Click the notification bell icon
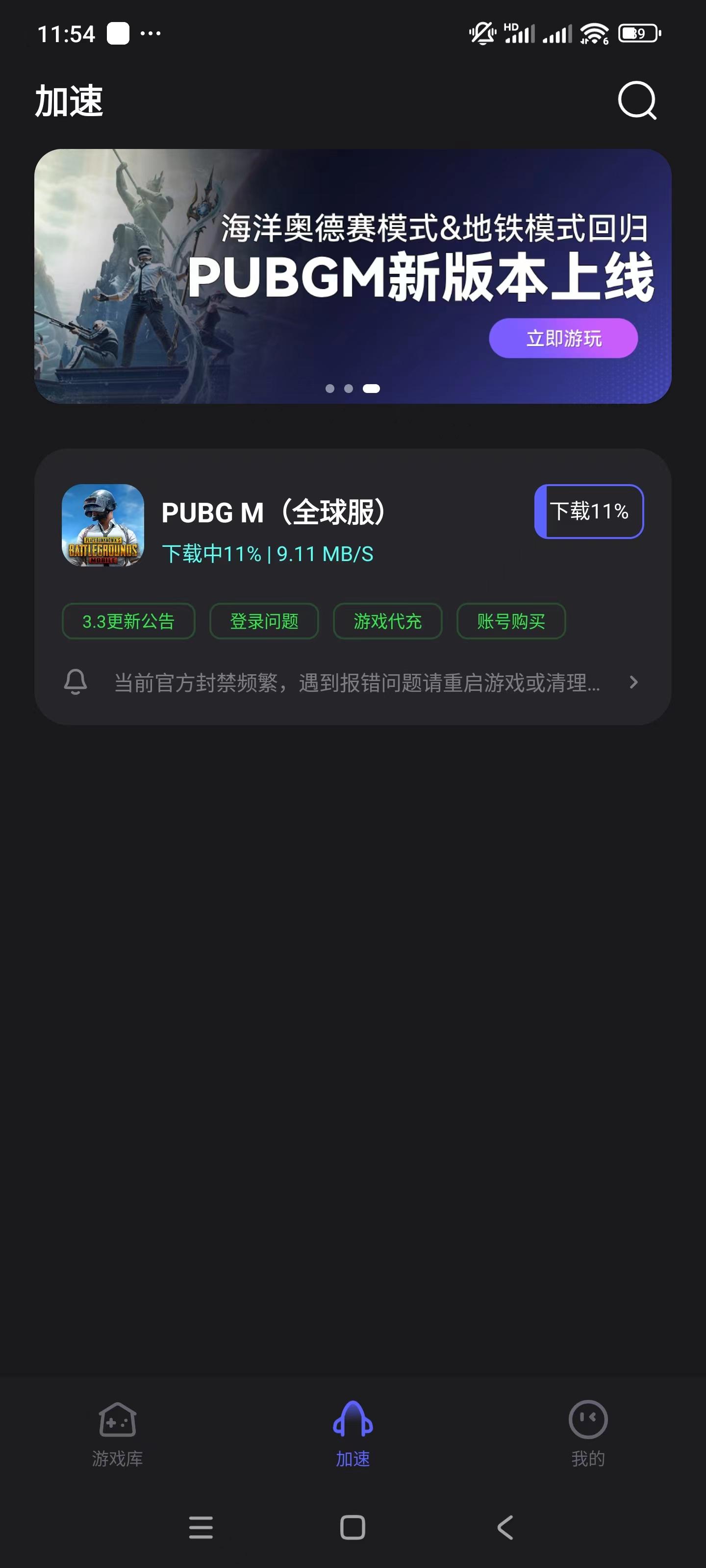Image resolution: width=706 pixels, height=1568 pixels. (x=76, y=683)
